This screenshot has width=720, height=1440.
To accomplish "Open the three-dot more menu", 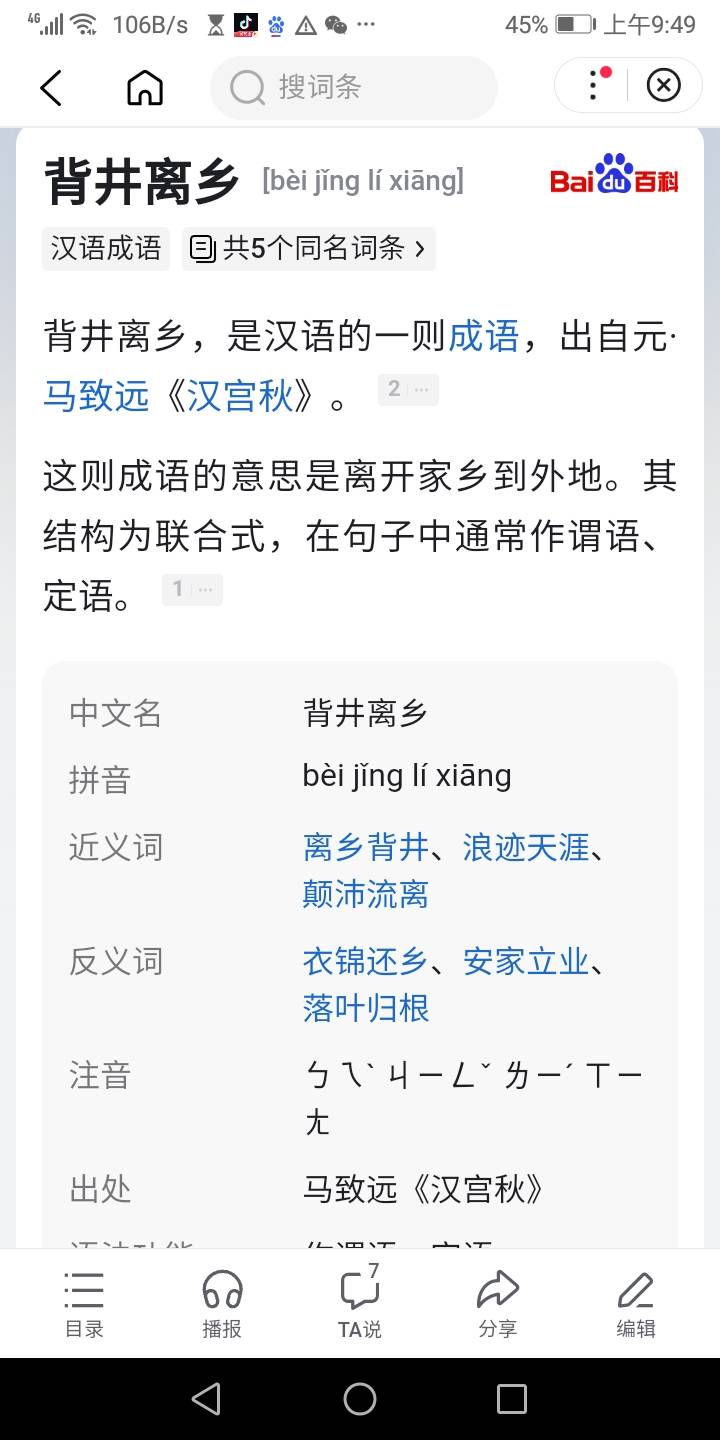I will pyautogui.click(x=595, y=85).
